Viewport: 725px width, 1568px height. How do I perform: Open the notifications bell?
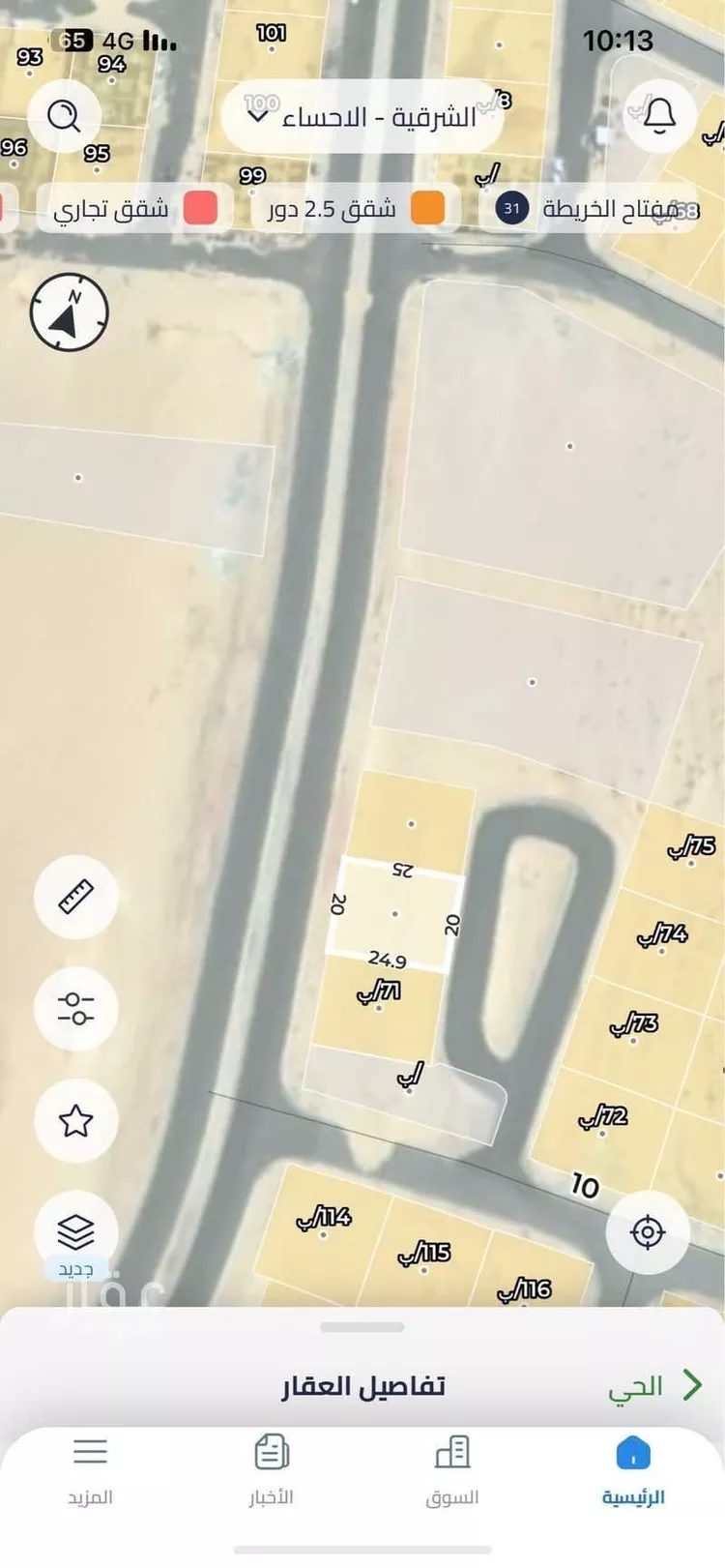point(659,116)
